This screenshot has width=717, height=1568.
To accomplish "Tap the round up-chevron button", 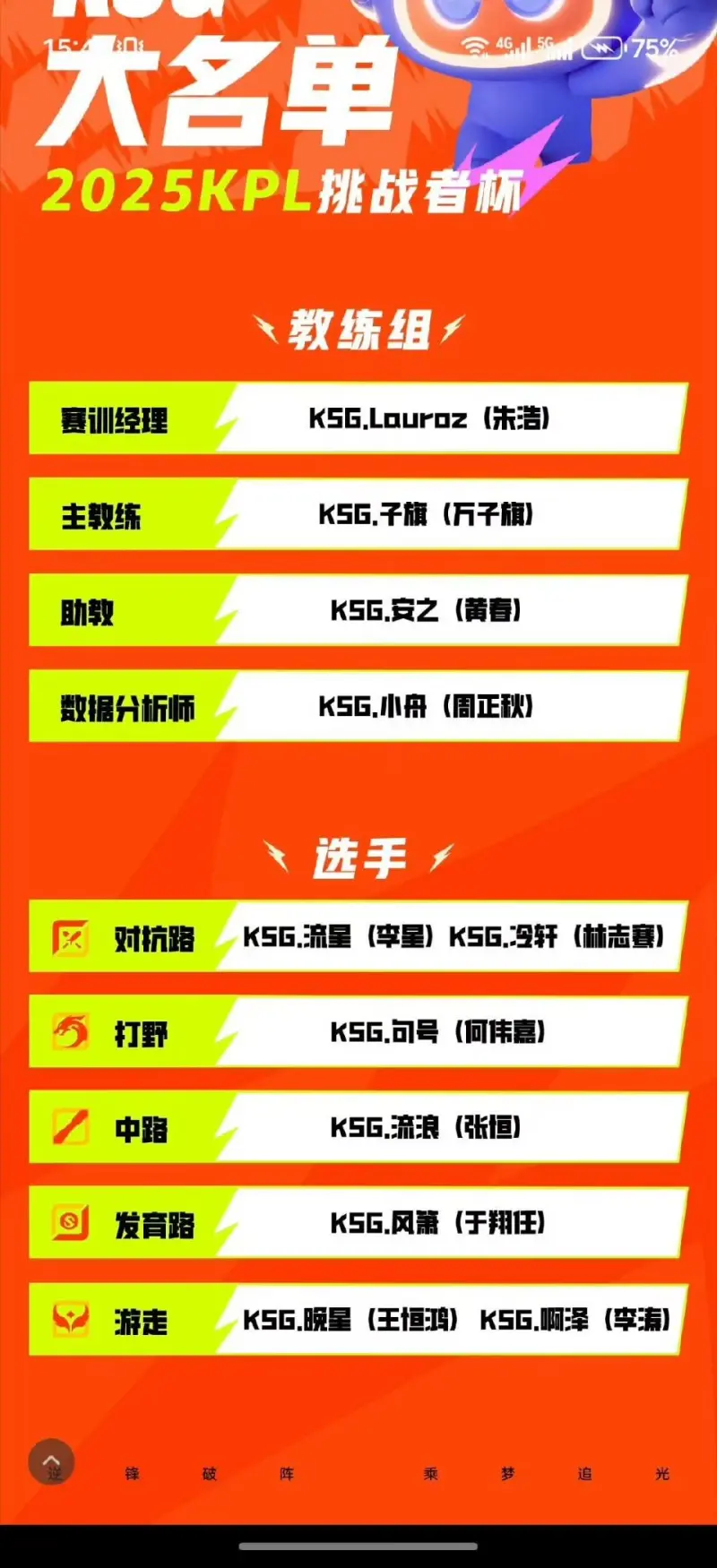I will click(51, 1462).
